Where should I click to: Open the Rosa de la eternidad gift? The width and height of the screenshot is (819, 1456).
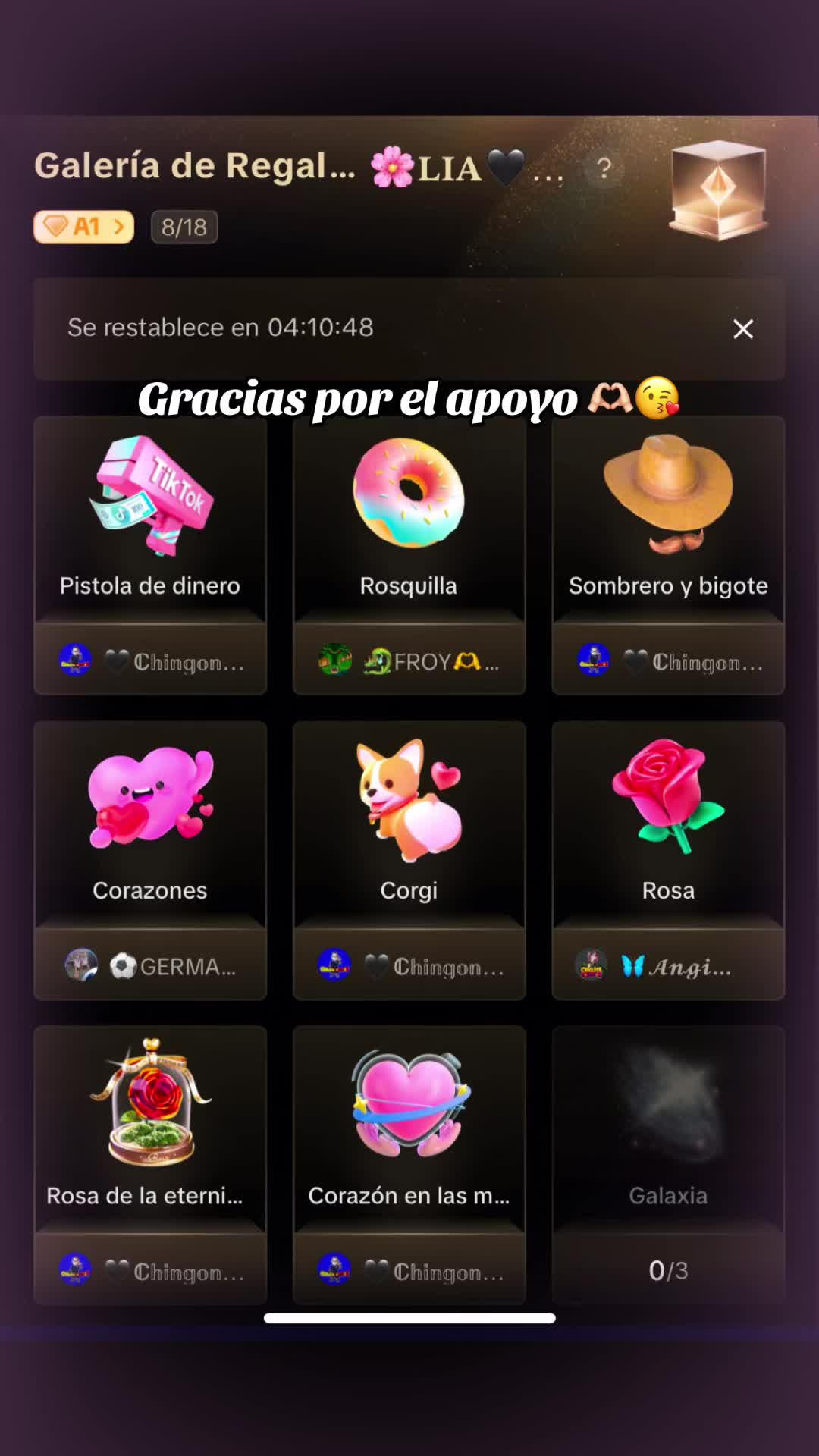pos(150,1122)
